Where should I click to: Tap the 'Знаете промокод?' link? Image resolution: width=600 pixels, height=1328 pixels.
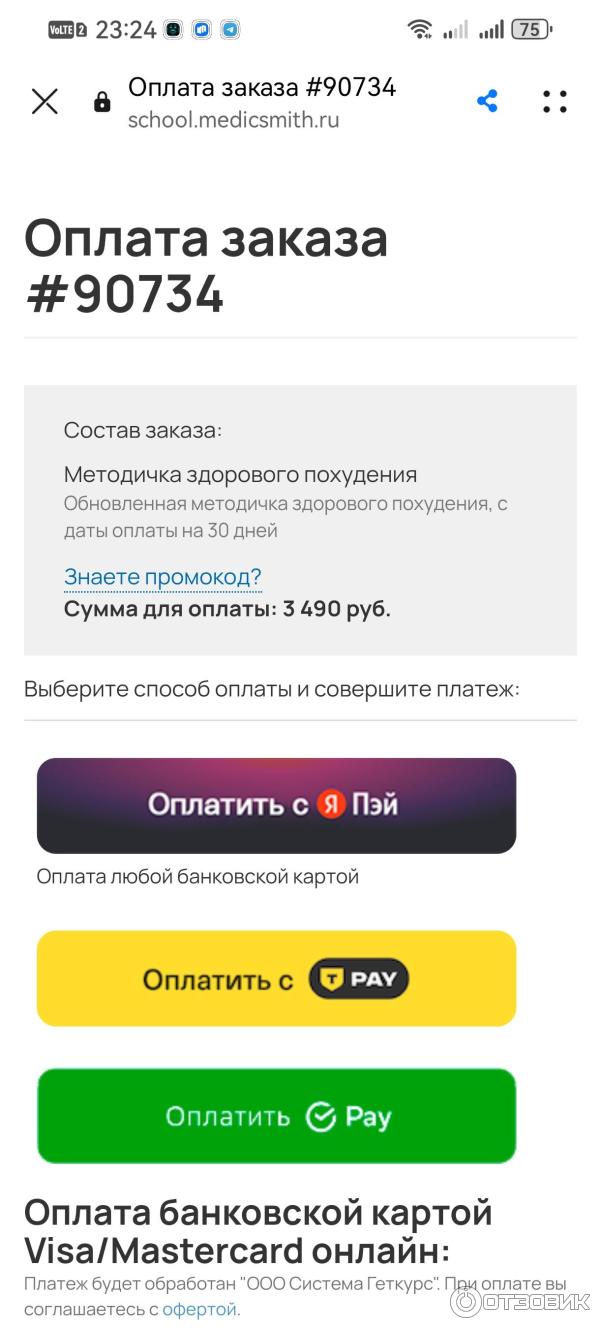162,577
